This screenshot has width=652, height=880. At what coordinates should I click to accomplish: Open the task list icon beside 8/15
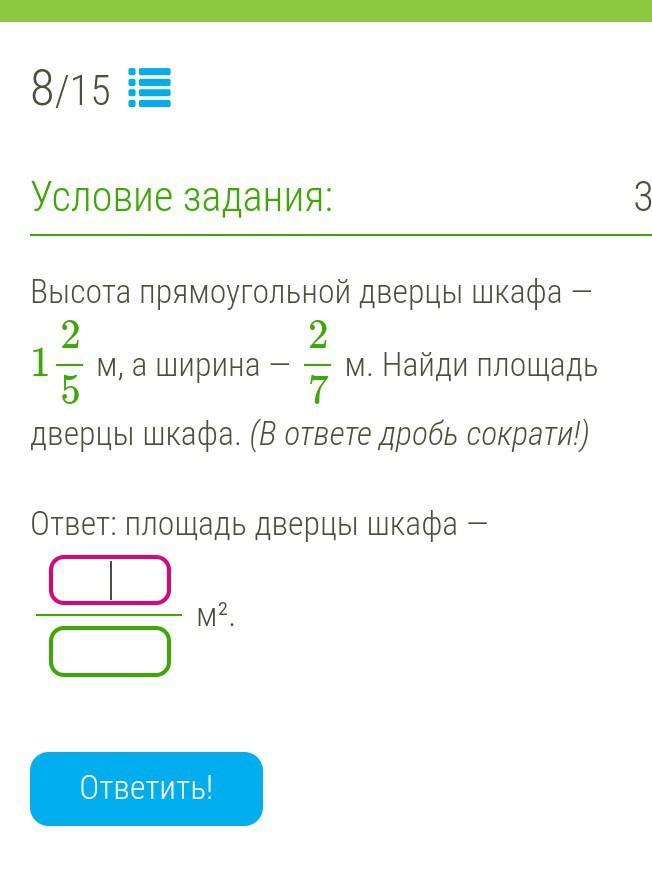(149, 88)
